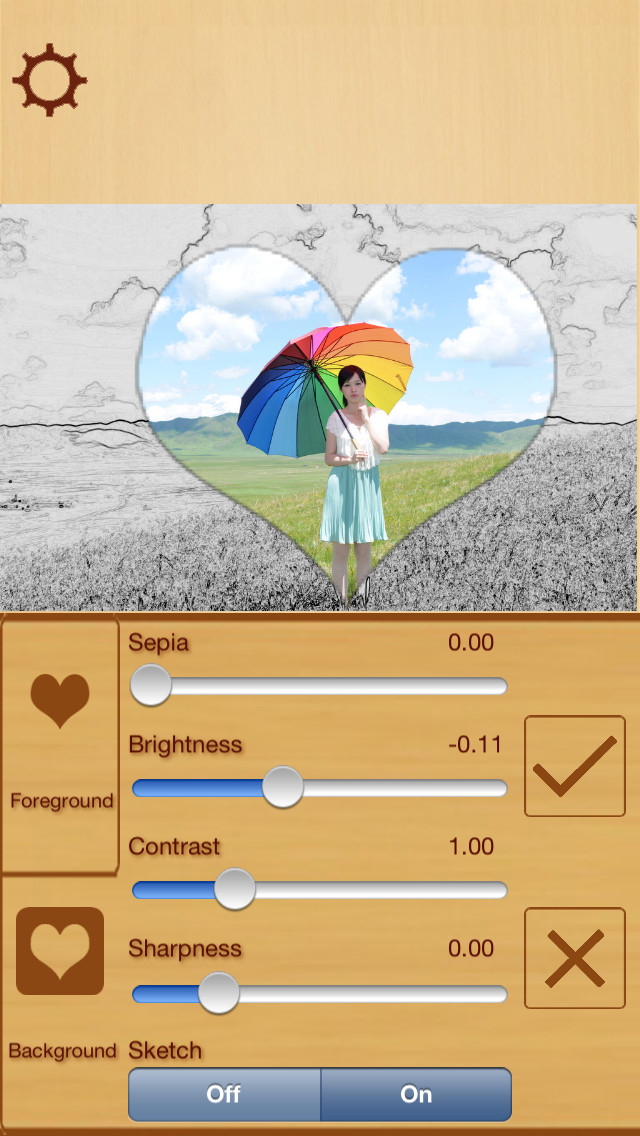Turn Sketch off
The height and width of the screenshot is (1136, 640).
225,1094
